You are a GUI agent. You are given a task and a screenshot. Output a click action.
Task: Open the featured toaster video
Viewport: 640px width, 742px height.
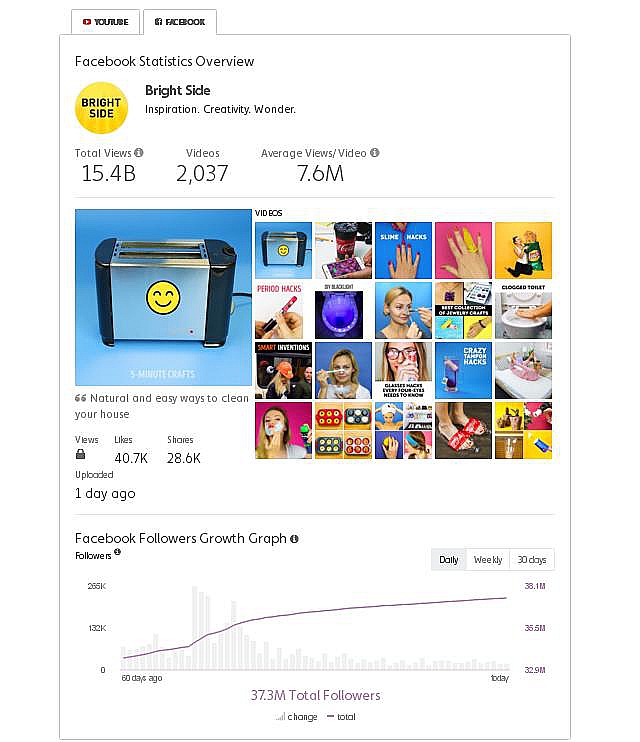pos(163,296)
